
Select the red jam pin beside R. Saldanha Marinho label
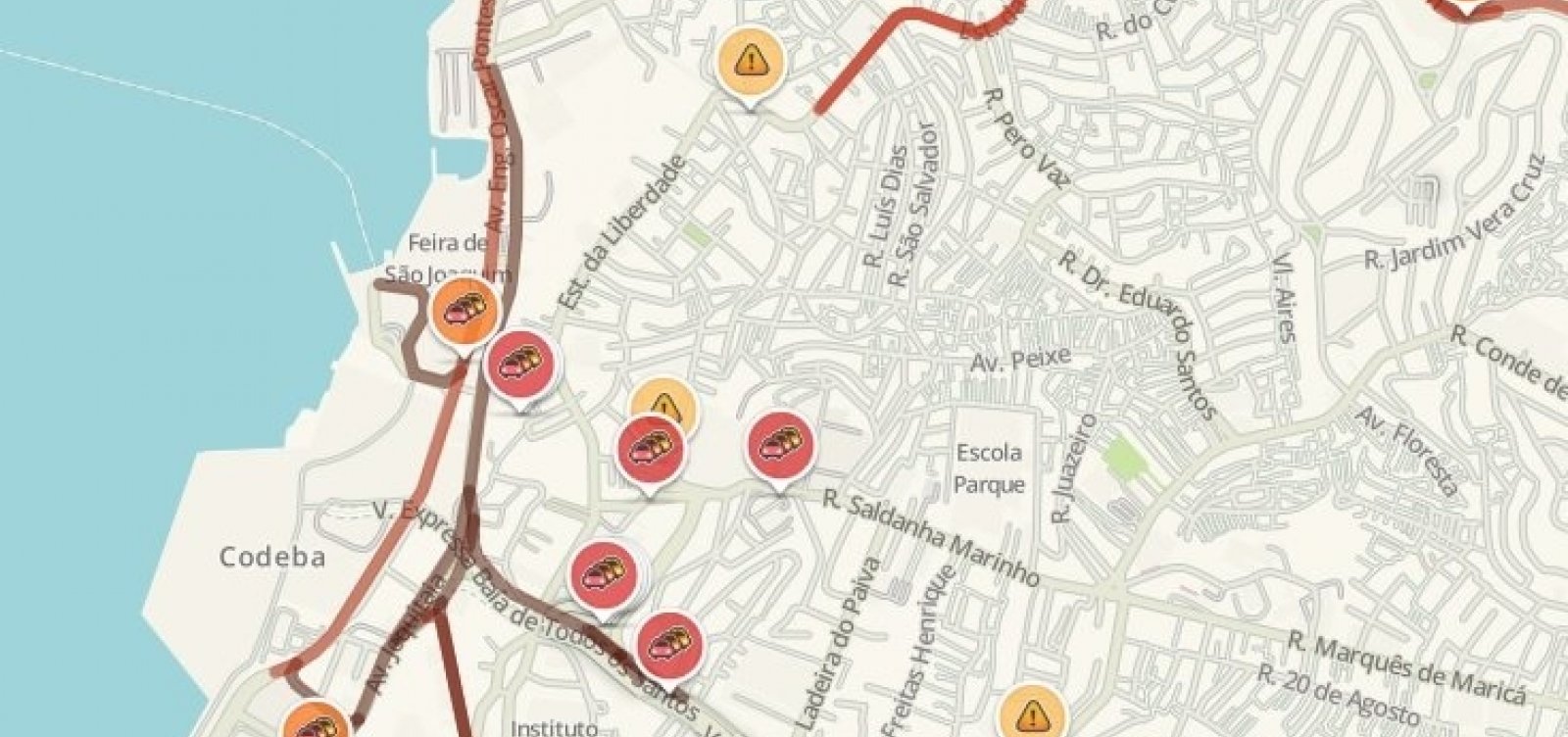point(781,445)
